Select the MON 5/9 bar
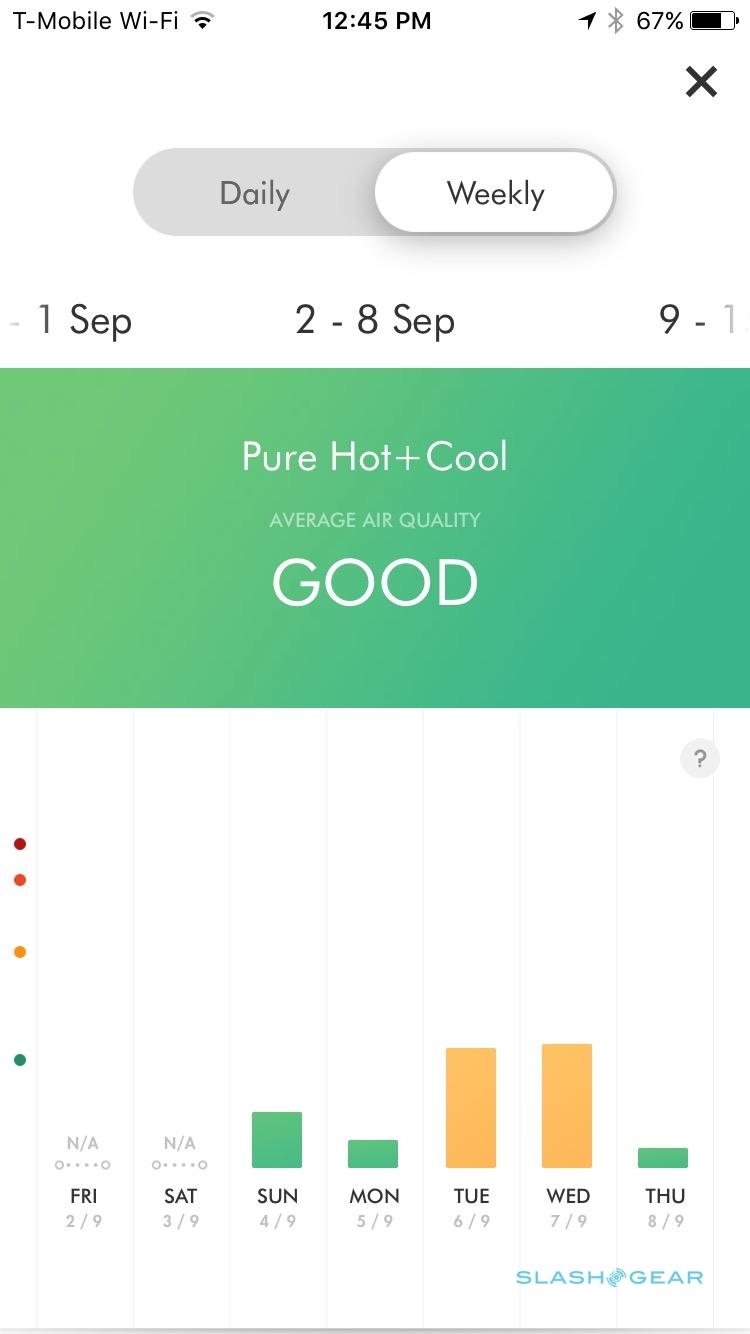 point(373,1154)
